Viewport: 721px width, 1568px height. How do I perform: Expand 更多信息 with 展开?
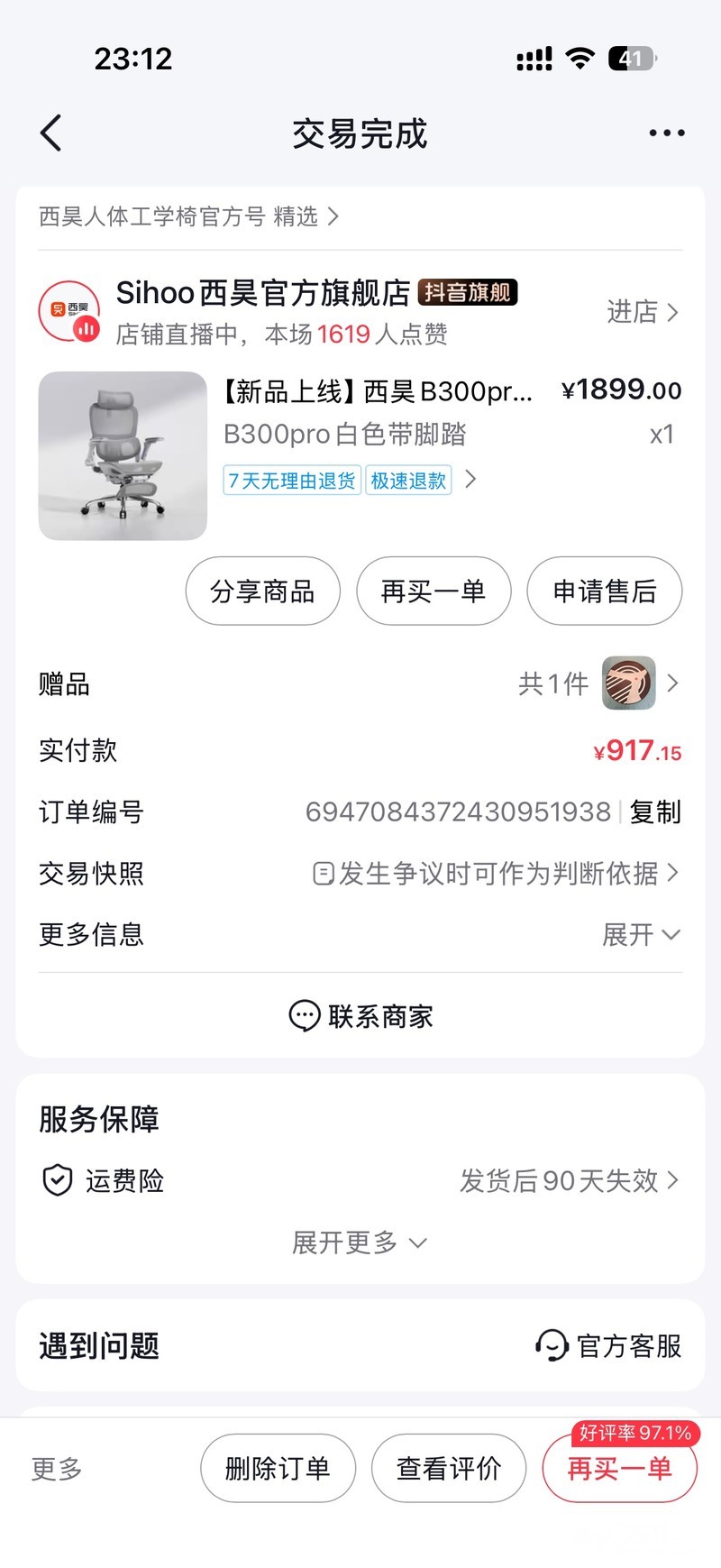tap(641, 935)
